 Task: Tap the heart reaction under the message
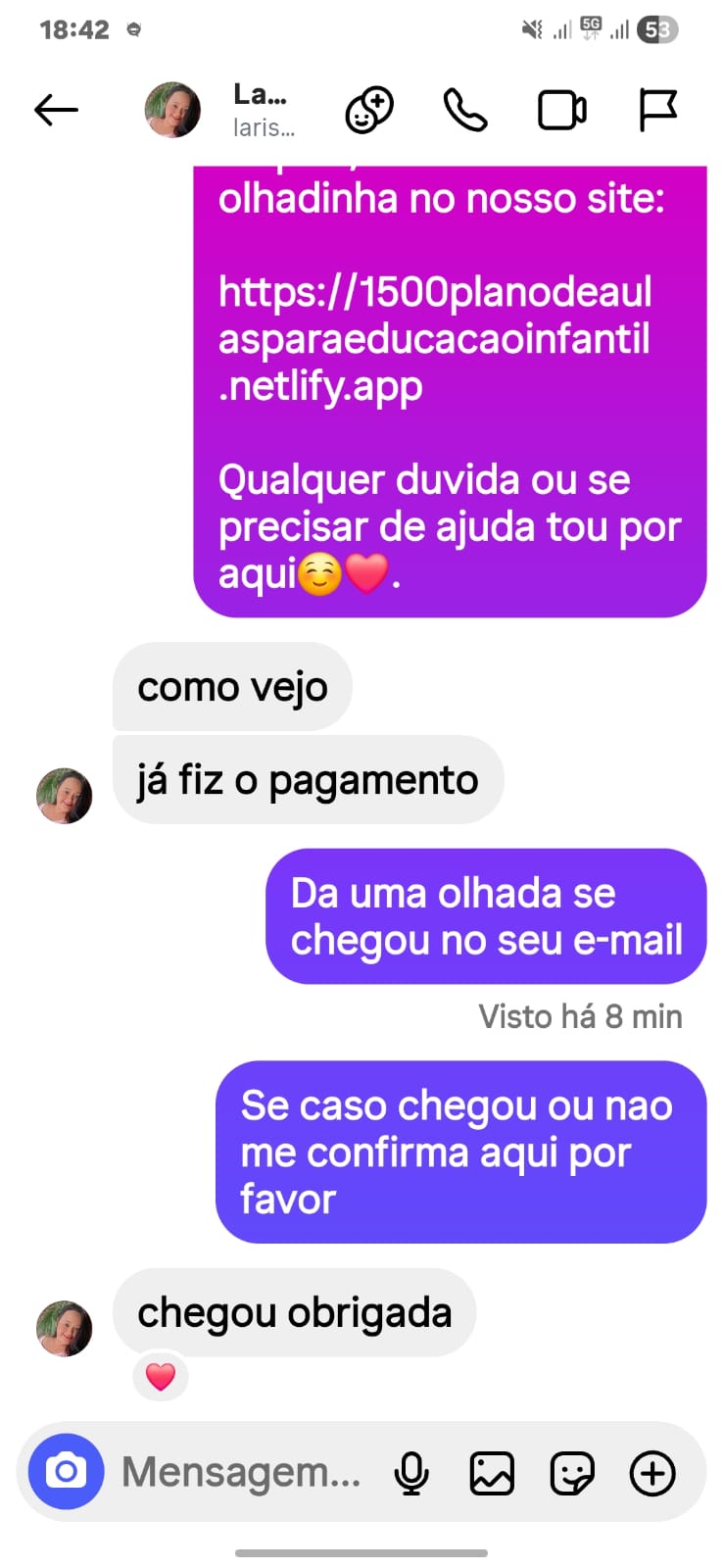160,1376
